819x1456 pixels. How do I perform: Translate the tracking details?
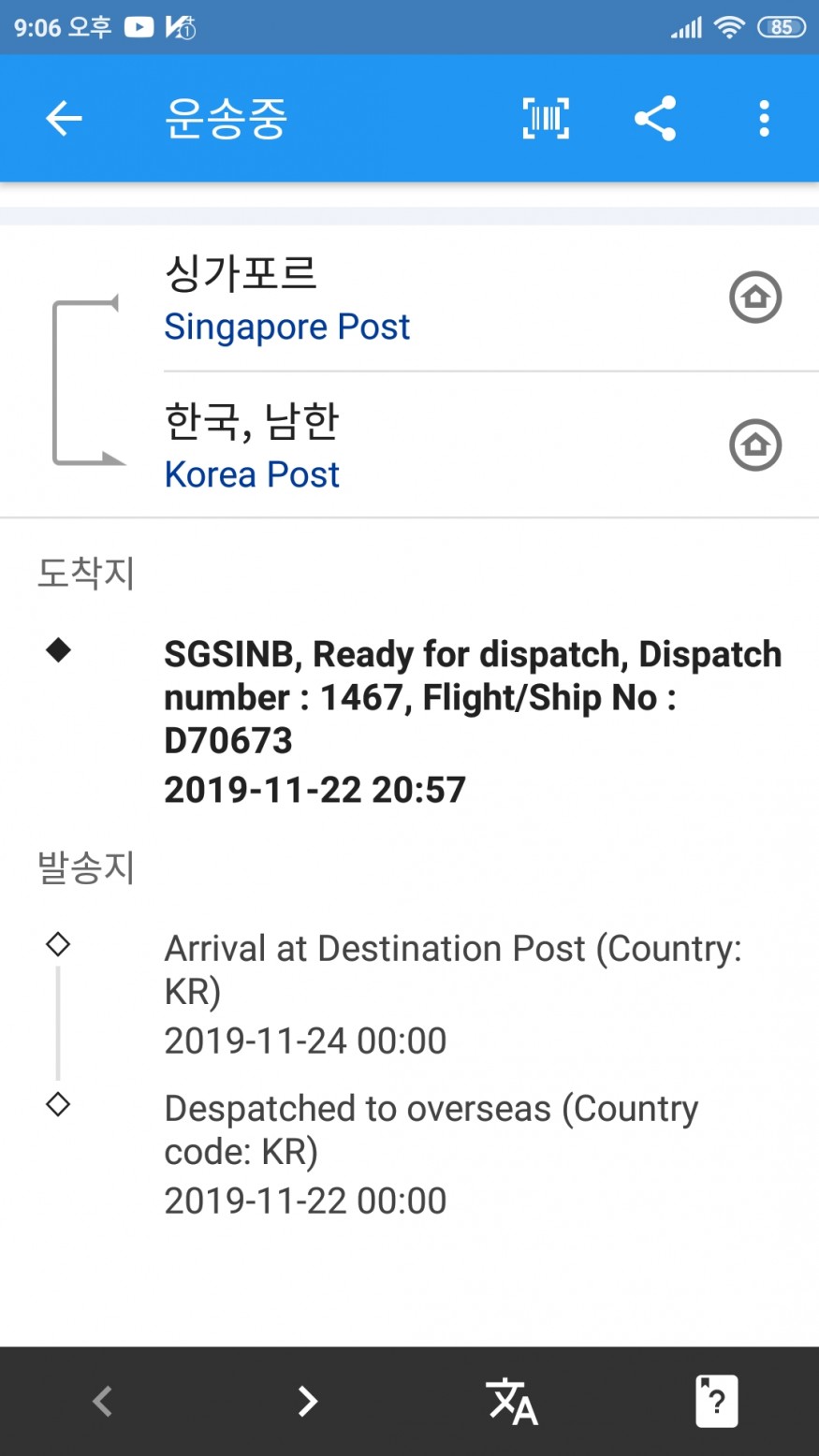pyautogui.click(x=512, y=1401)
